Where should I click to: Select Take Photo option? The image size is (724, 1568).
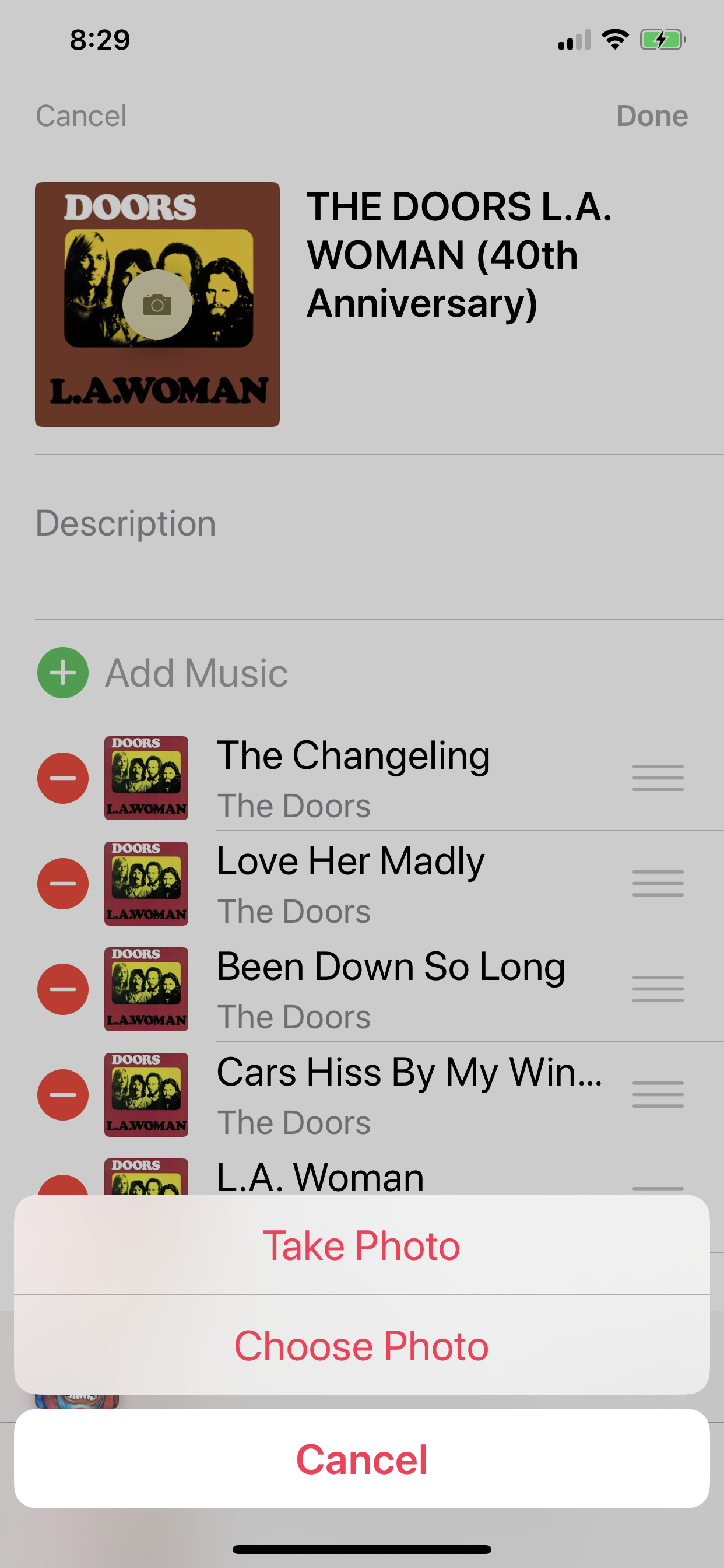coord(361,1245)
